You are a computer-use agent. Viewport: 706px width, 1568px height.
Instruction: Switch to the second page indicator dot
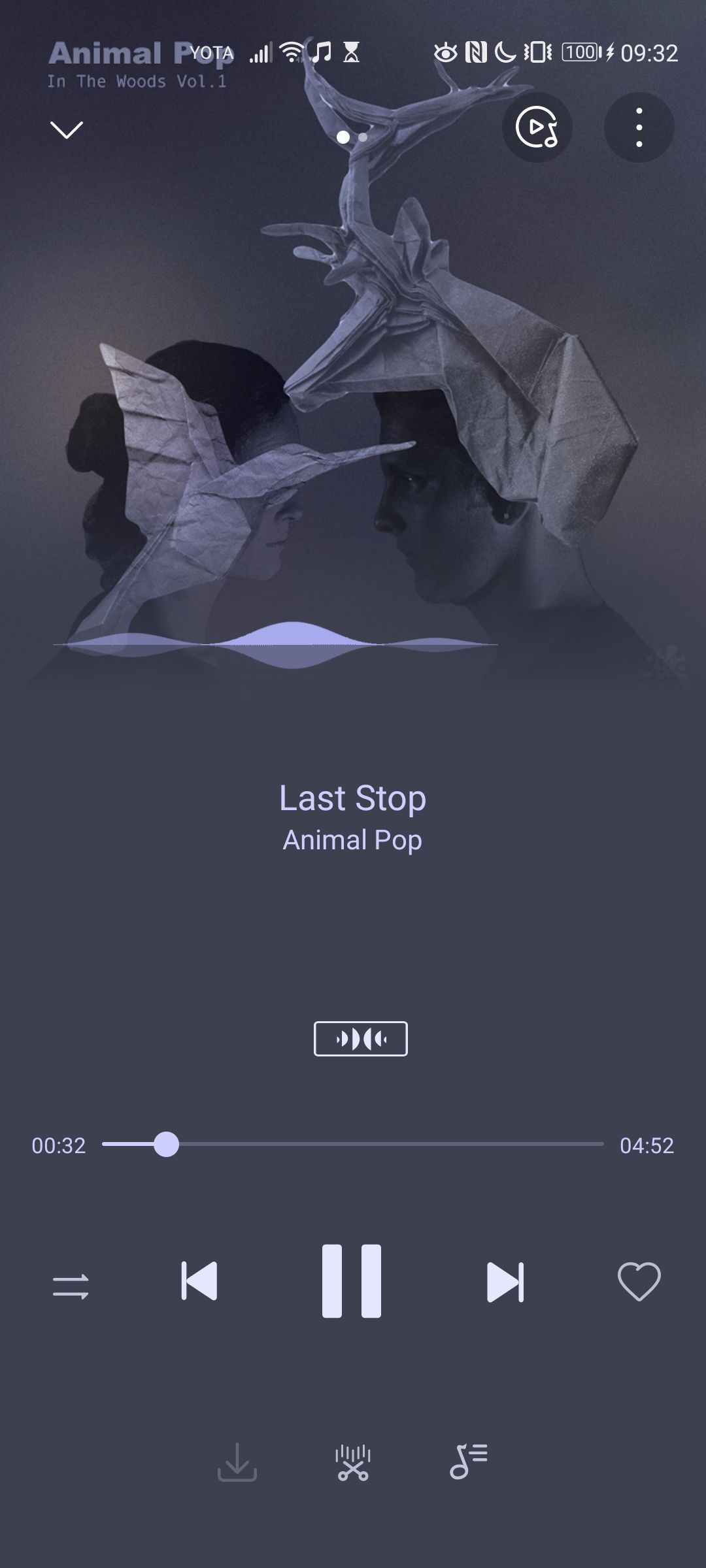click(363, 137)
